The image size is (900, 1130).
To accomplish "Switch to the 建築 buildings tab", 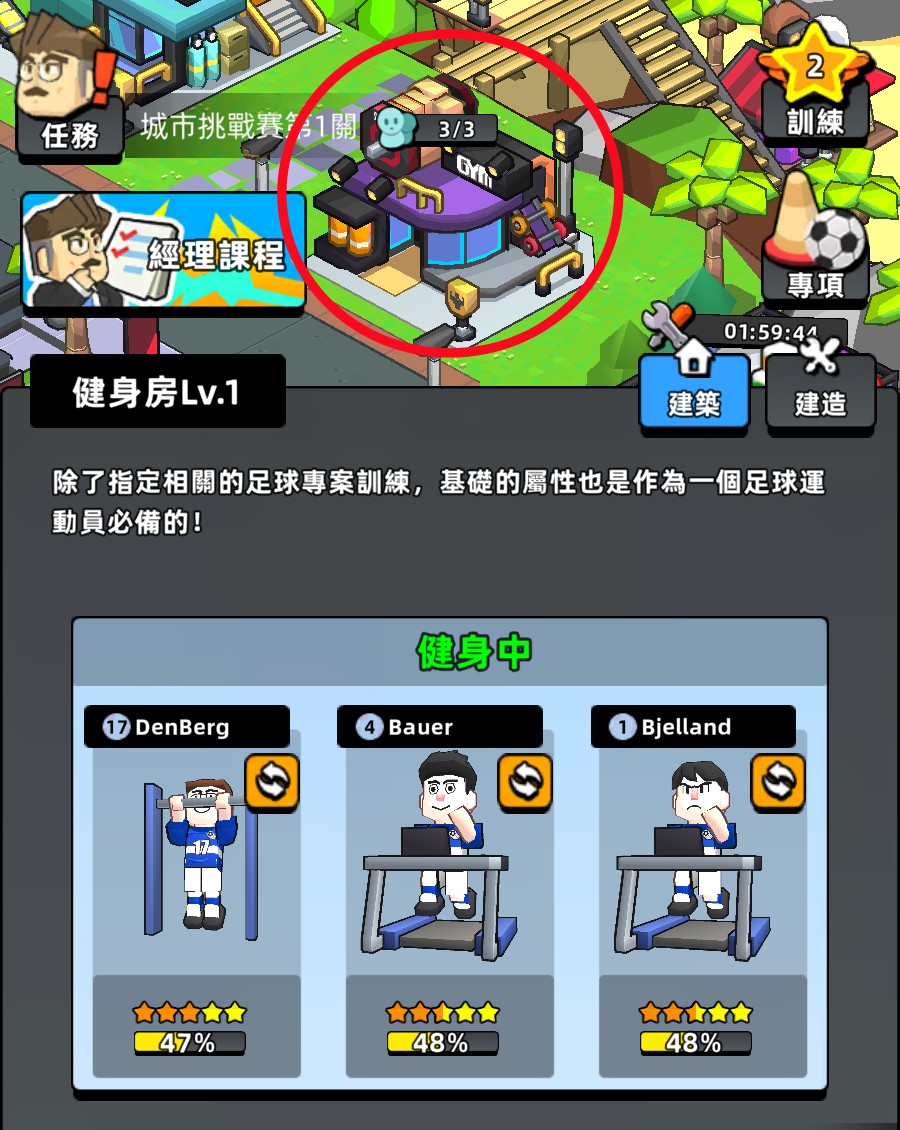I will pos(694,391).
